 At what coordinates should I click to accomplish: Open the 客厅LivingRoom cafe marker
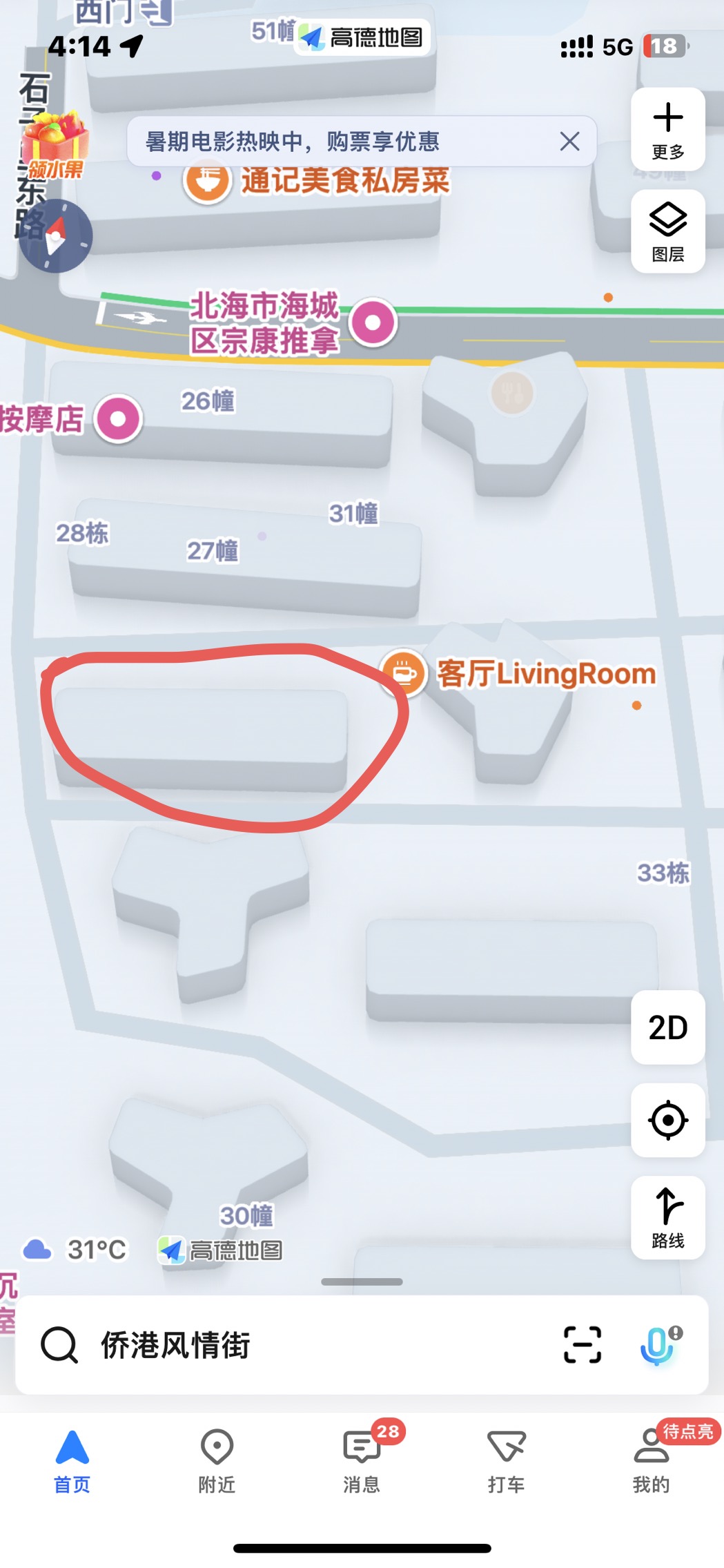pyautogui.click(x=404, y=672)
